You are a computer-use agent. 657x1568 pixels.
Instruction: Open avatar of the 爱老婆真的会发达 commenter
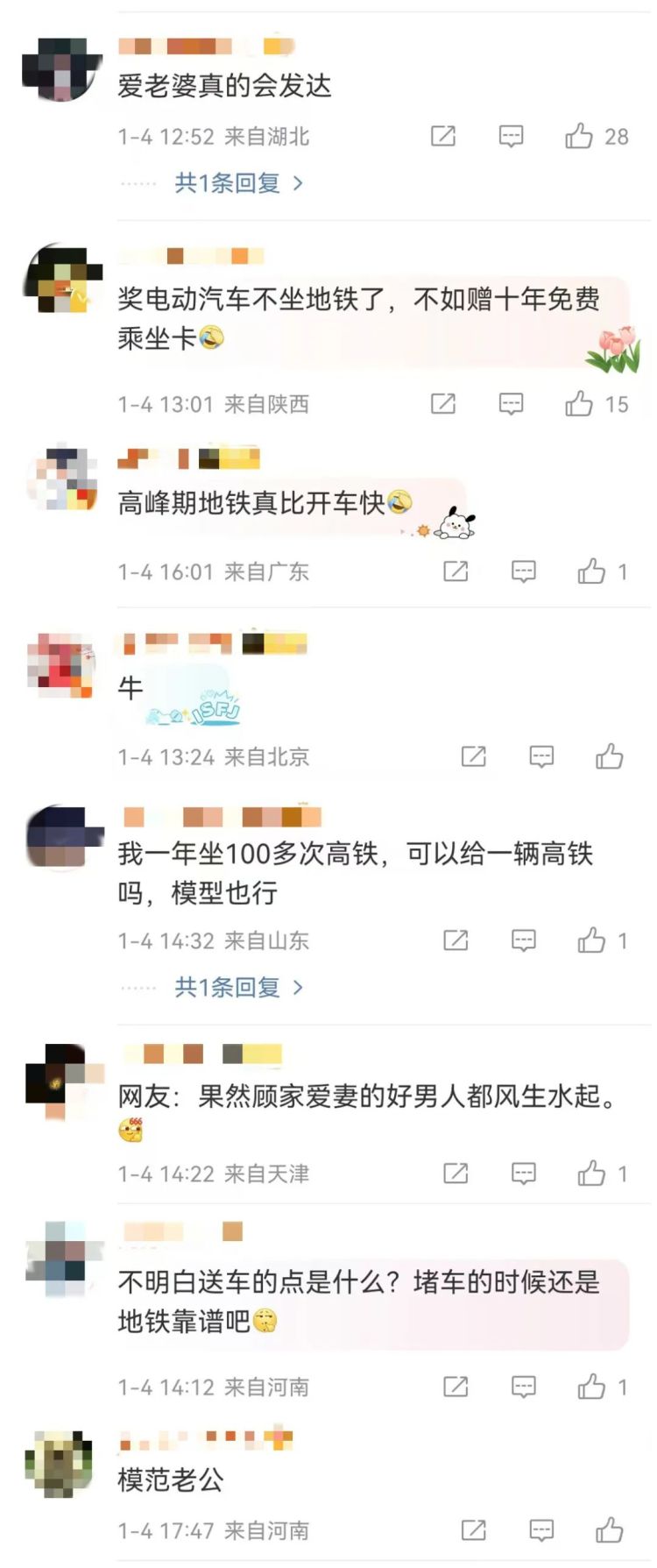(x=60, y=70)
